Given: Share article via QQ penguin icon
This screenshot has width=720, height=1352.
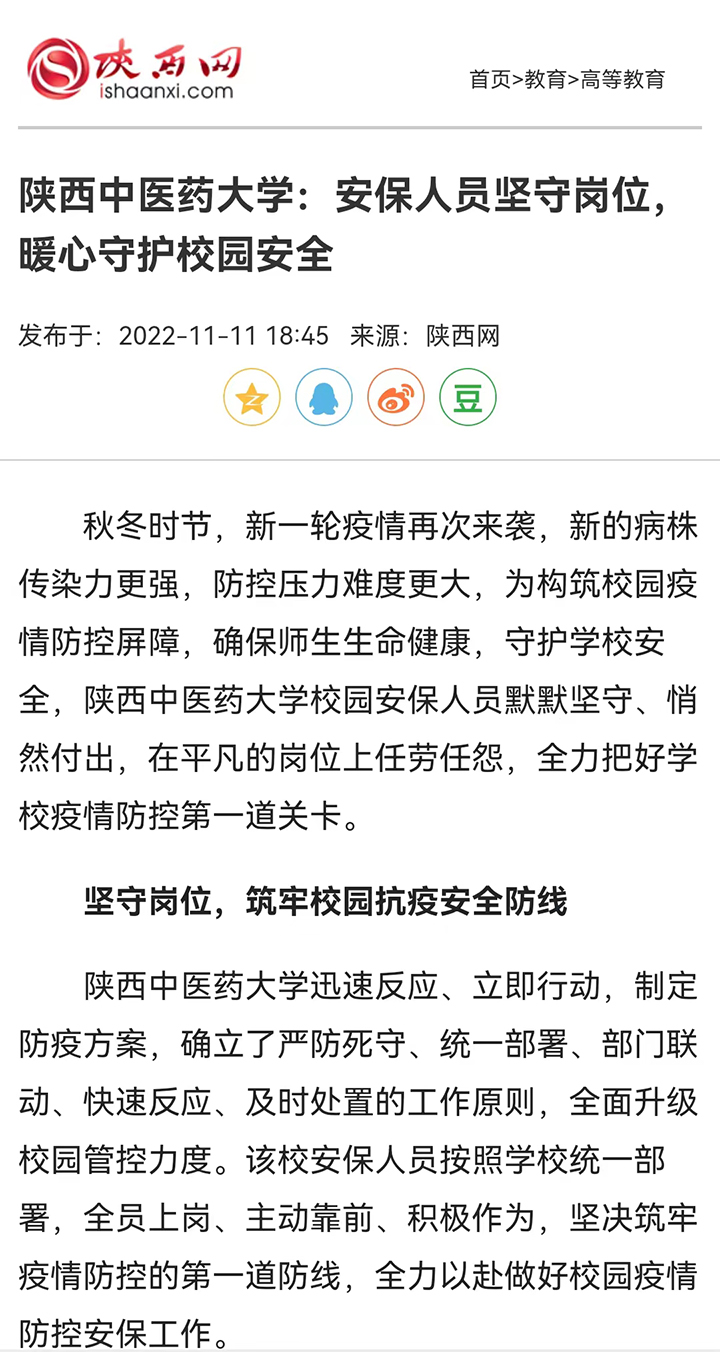Looking at the screenshot, I should pyautogui.click(x=324, y=397).
